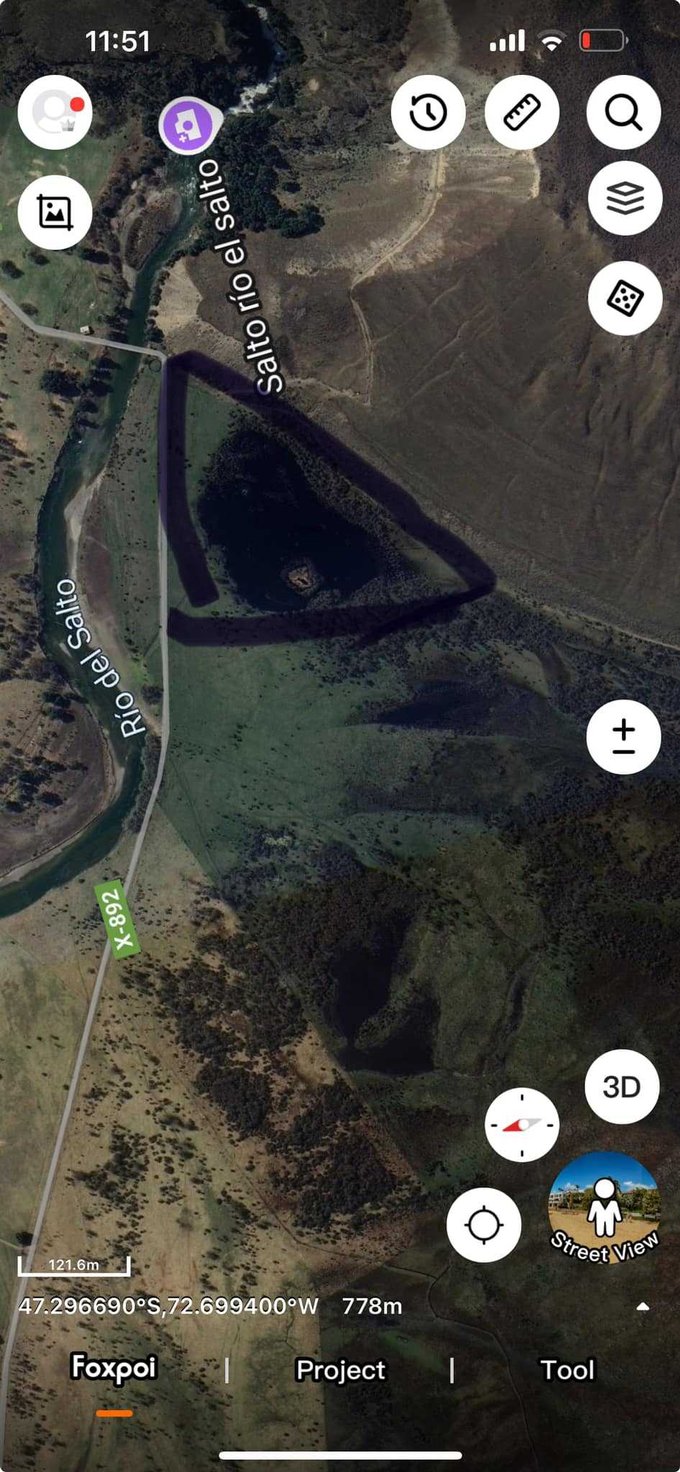The image size is (680, 1472).
Task: Tap the dice random location button
Action: point(624,297)
